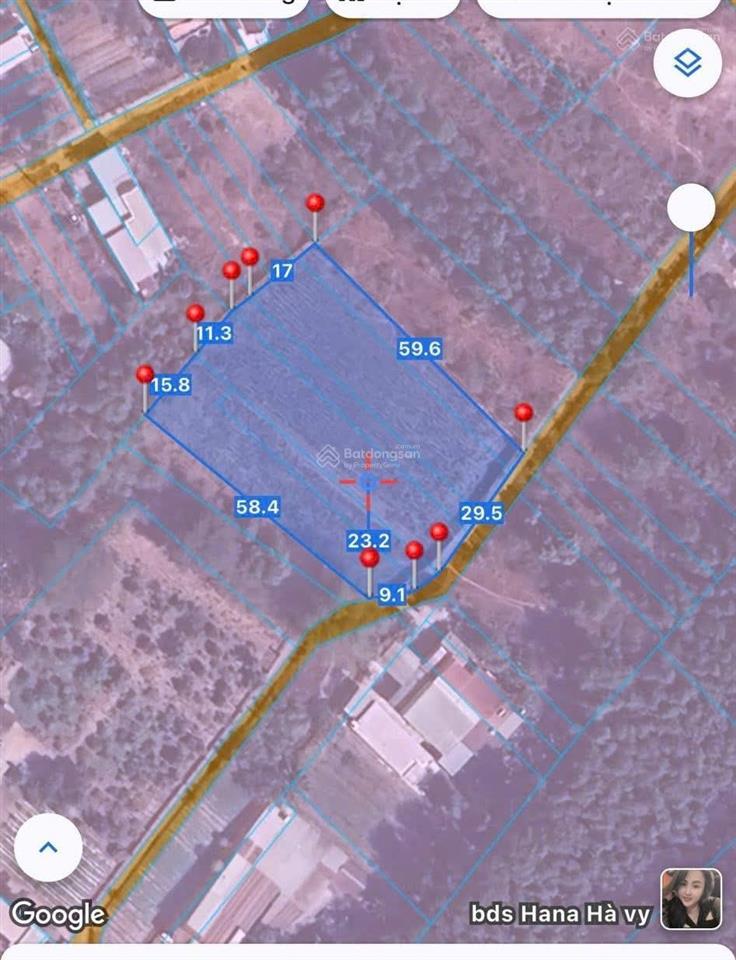This screenshot has height=960, width=736.
Task: Expand the bottom panel with the up chevron
Action: [x=48, y=848]
